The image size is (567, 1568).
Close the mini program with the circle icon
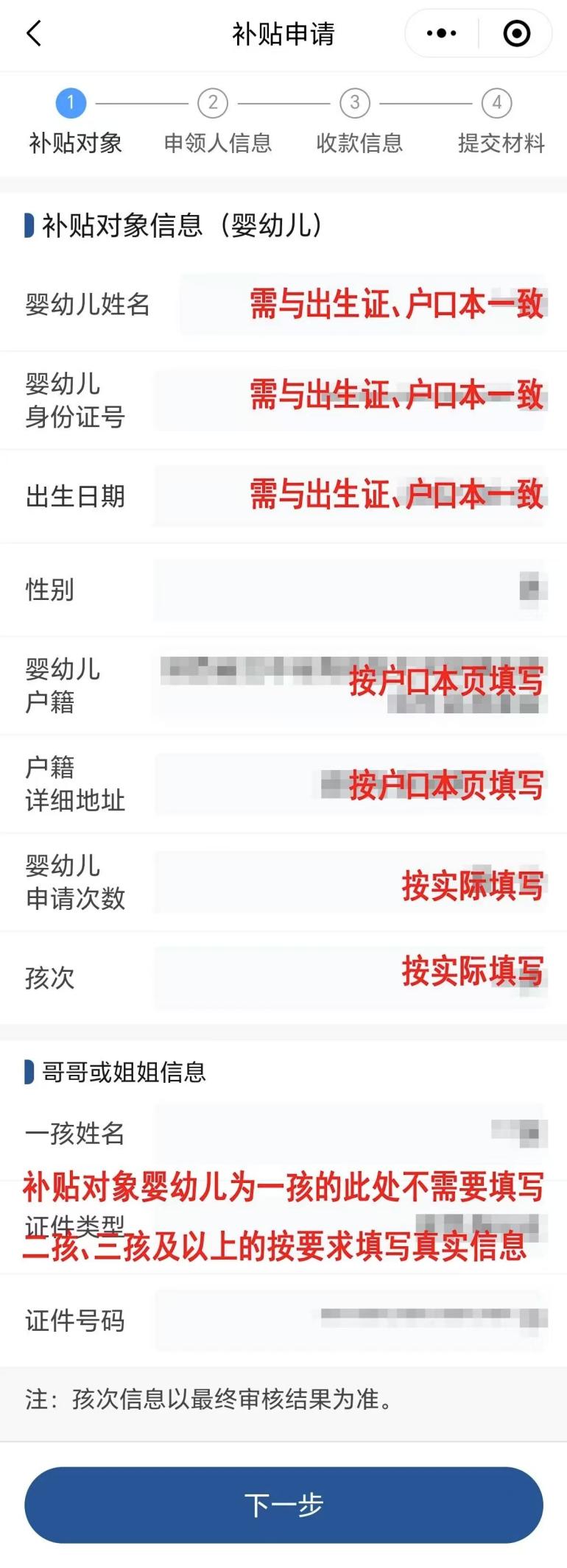[516, 34]
